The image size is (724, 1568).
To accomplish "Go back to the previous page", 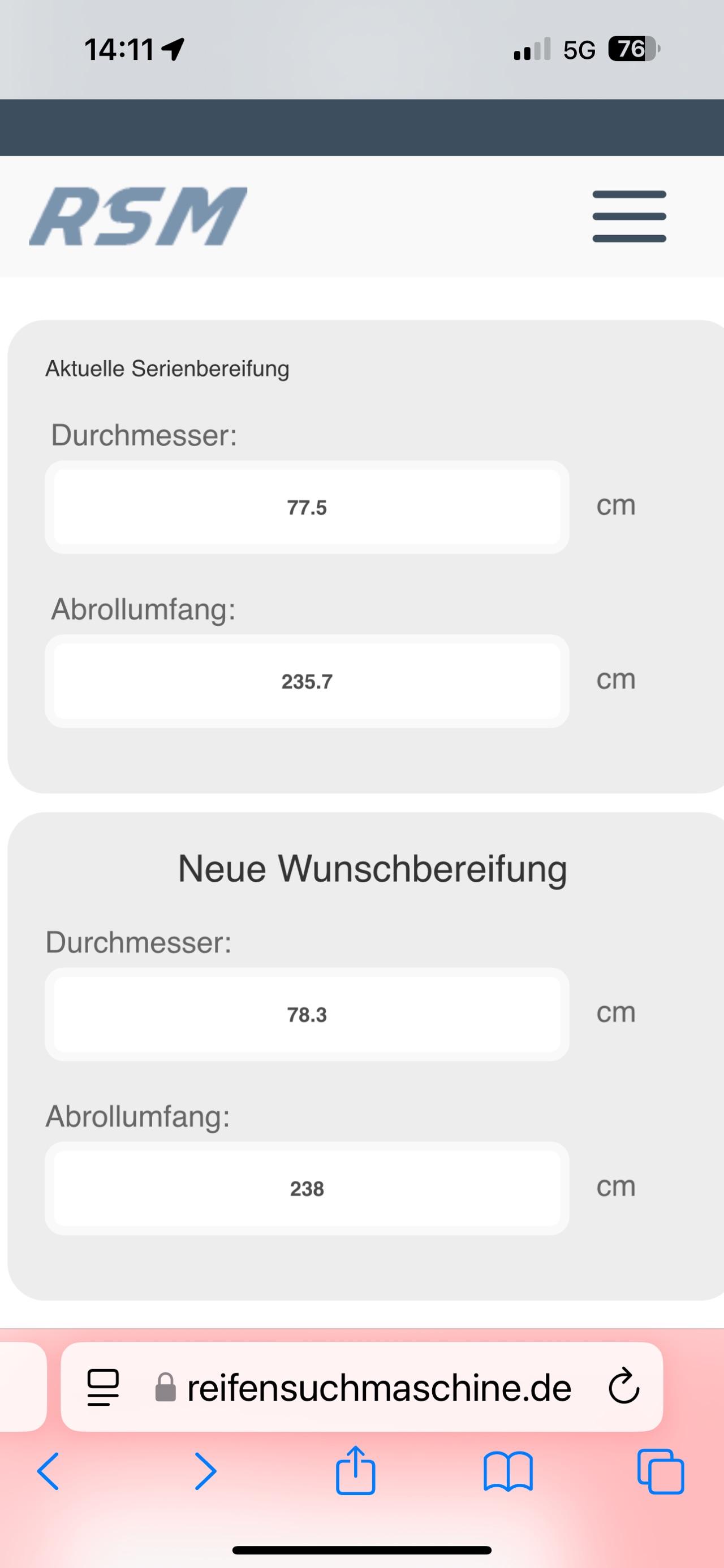I will coord(49,1471).
